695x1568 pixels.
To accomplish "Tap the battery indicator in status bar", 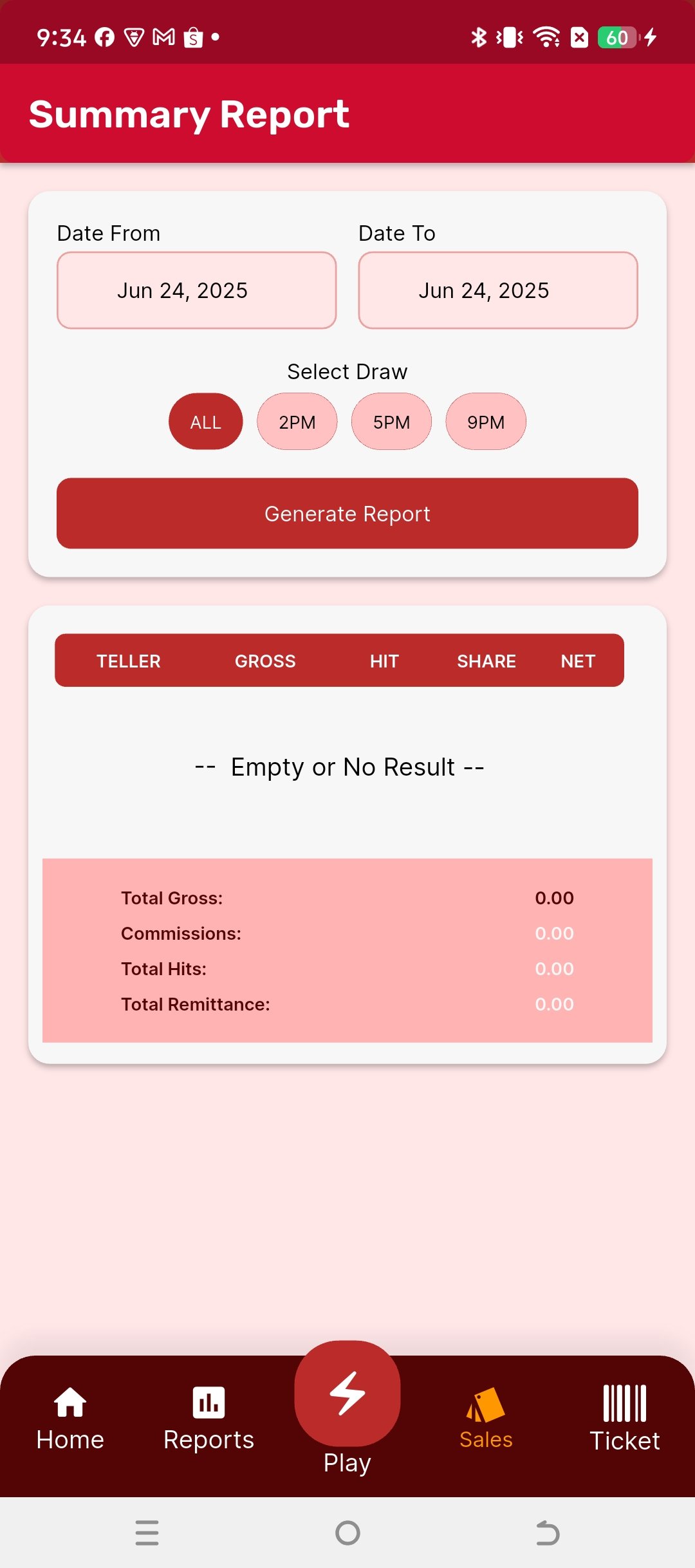I will pos(616,37).
